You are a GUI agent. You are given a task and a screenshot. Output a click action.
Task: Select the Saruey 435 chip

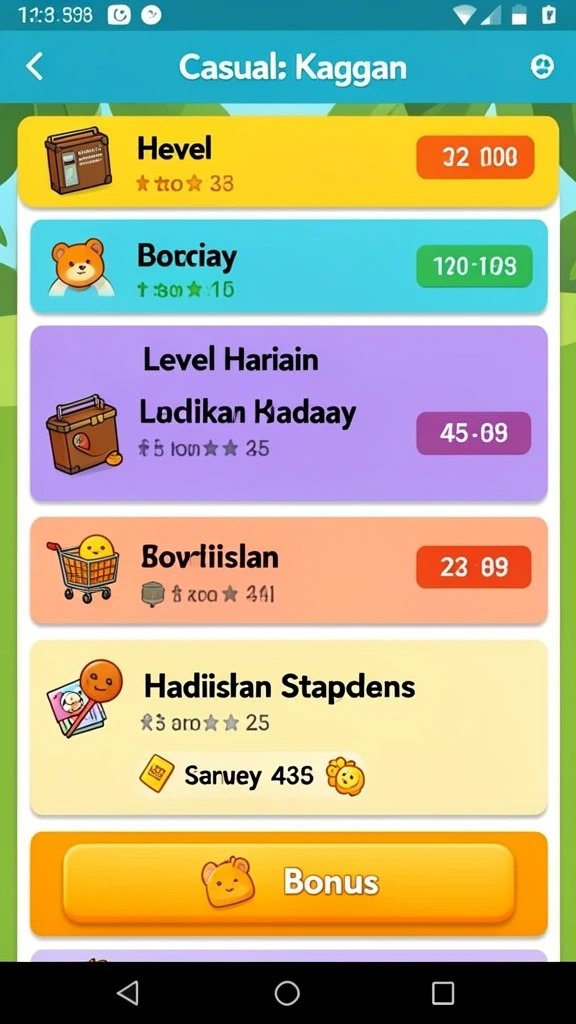click(252, 776)
